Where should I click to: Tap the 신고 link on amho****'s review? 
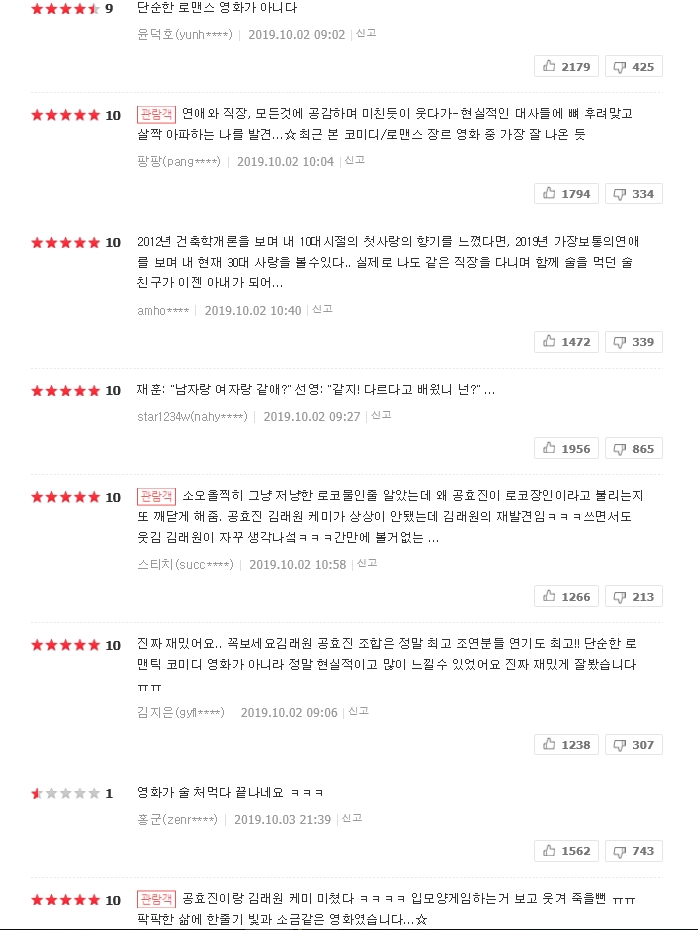(x=322, y=310)
